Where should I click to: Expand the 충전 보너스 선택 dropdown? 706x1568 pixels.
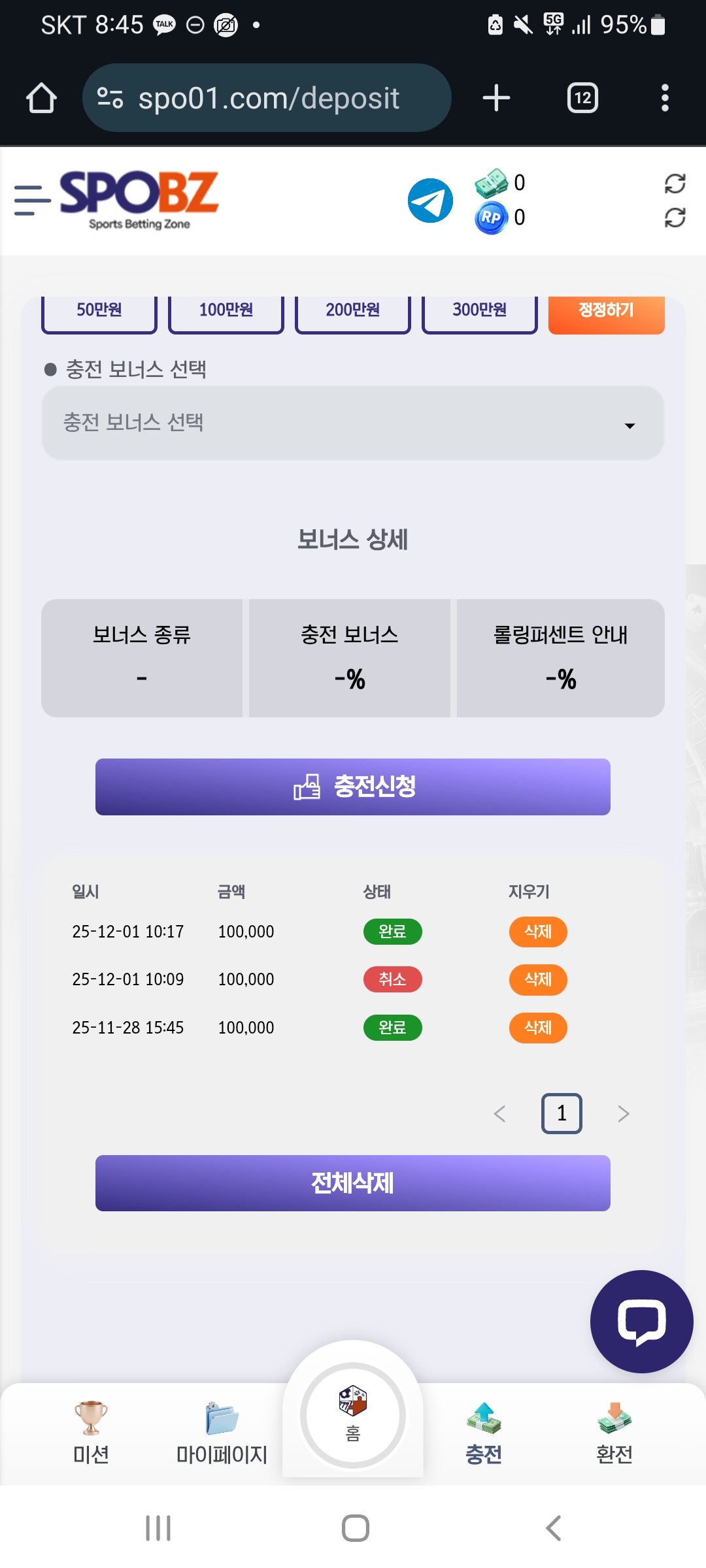click(353, 423)
